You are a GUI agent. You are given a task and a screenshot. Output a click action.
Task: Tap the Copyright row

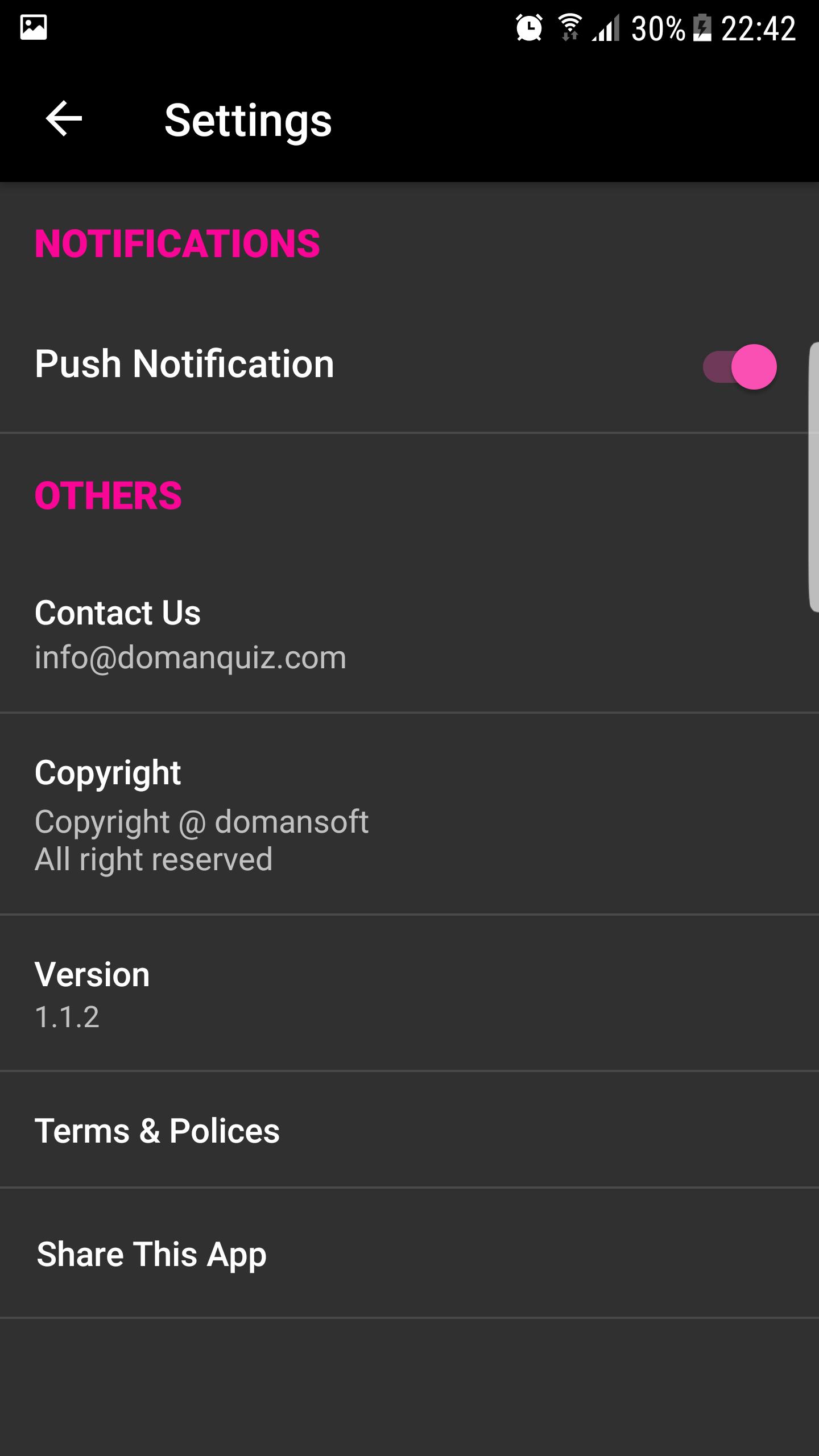[409, 814]
